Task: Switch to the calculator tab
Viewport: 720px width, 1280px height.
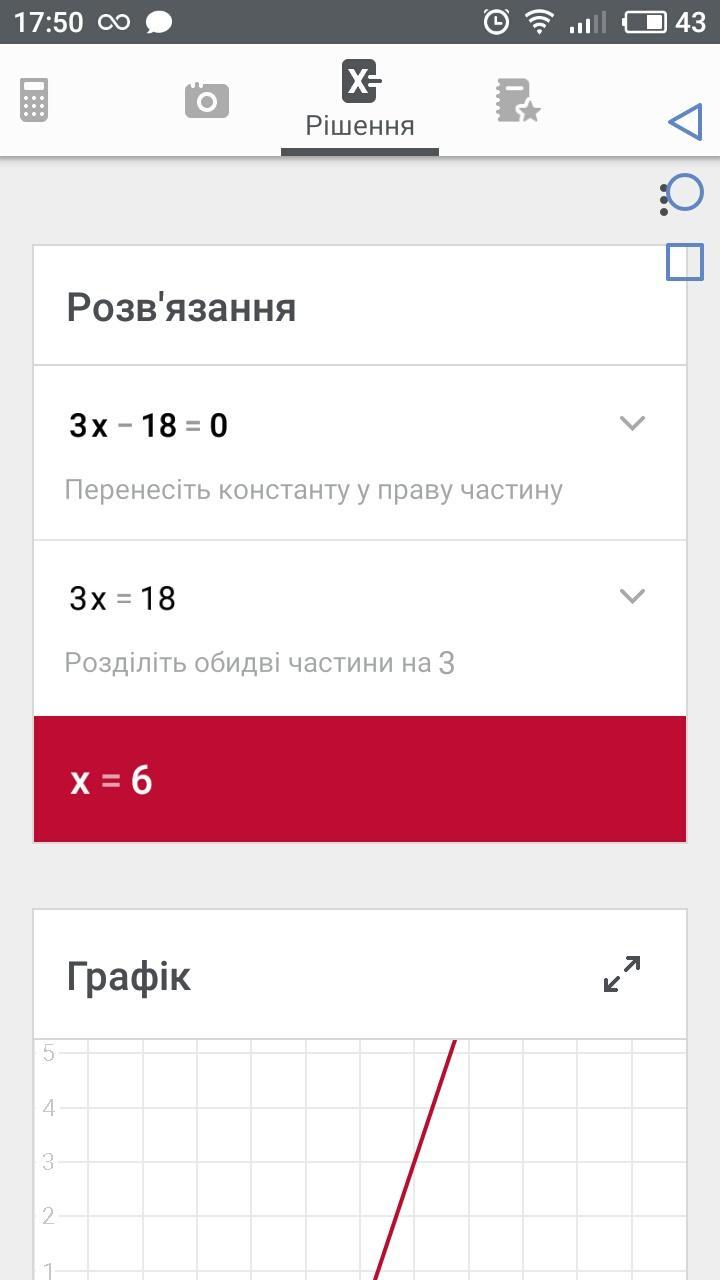Action: pyautogui.click(x=34, y=100)
